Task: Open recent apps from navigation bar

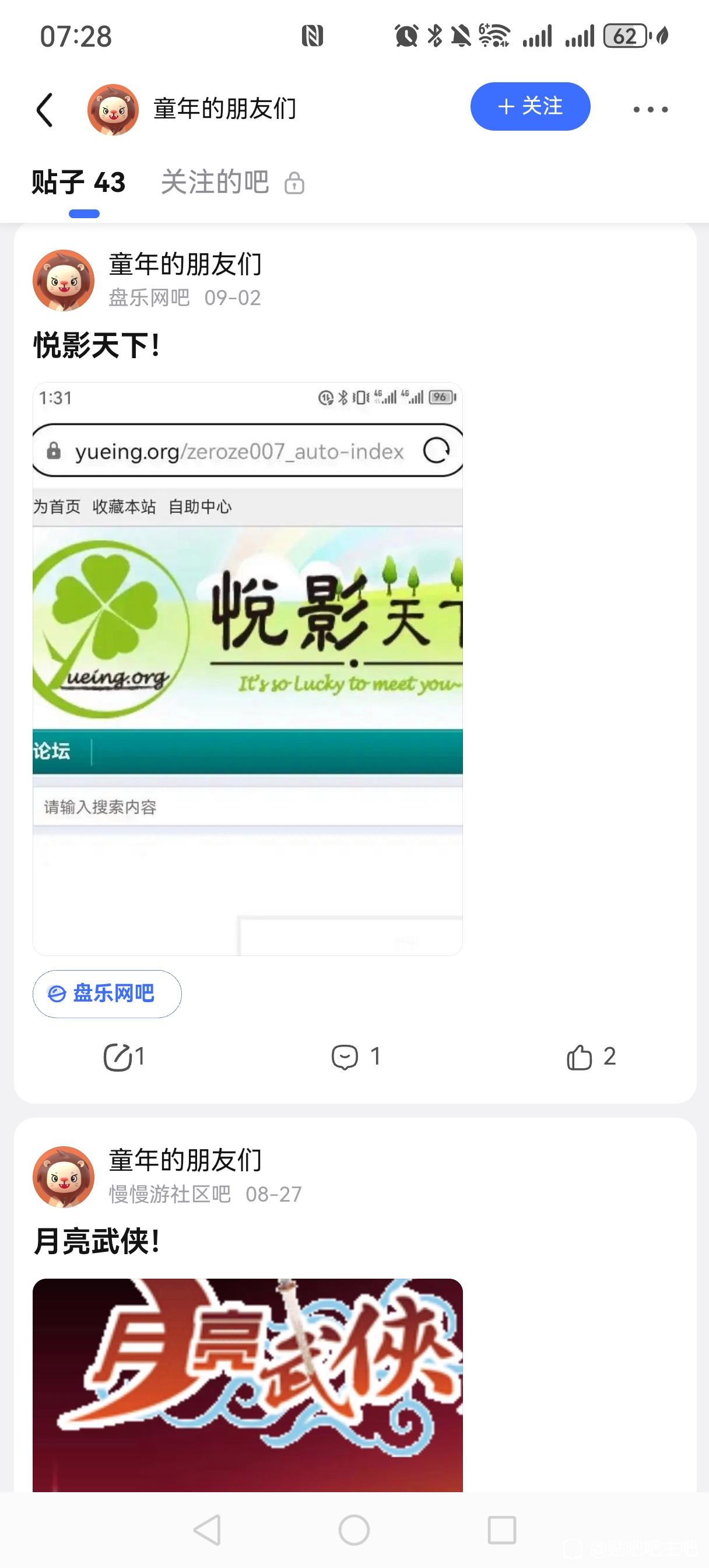Action: (501, 1529)
